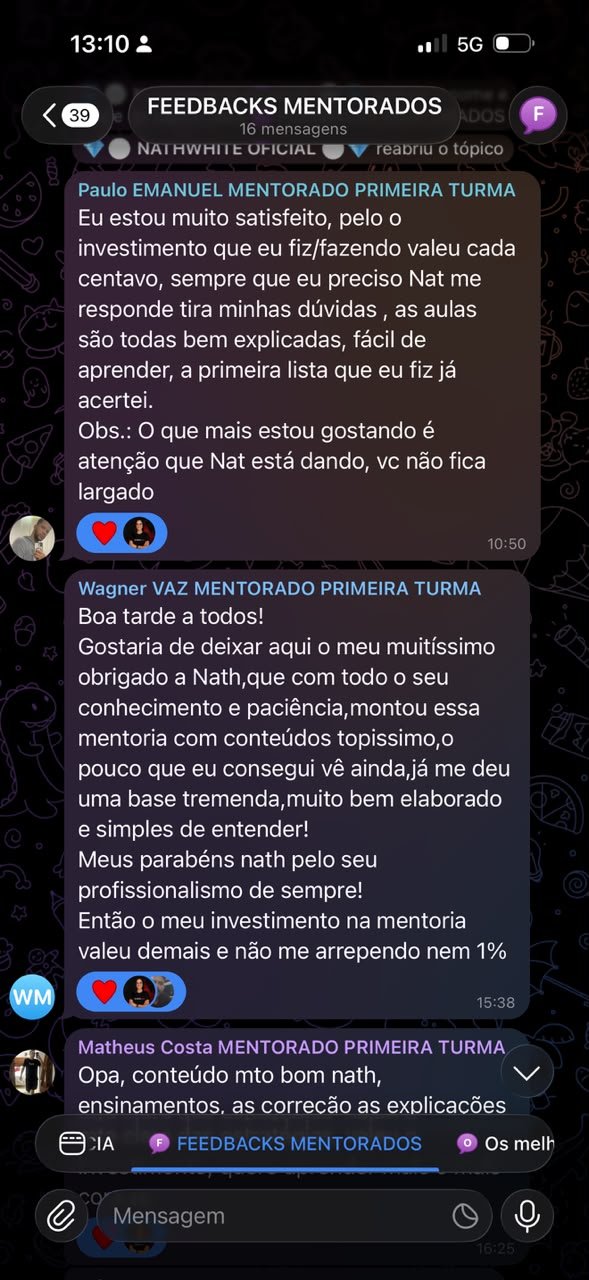Open the FEEDBACKS MENTORADOS topic info header
The image size is (589, 1280).
tap(294, 115)
